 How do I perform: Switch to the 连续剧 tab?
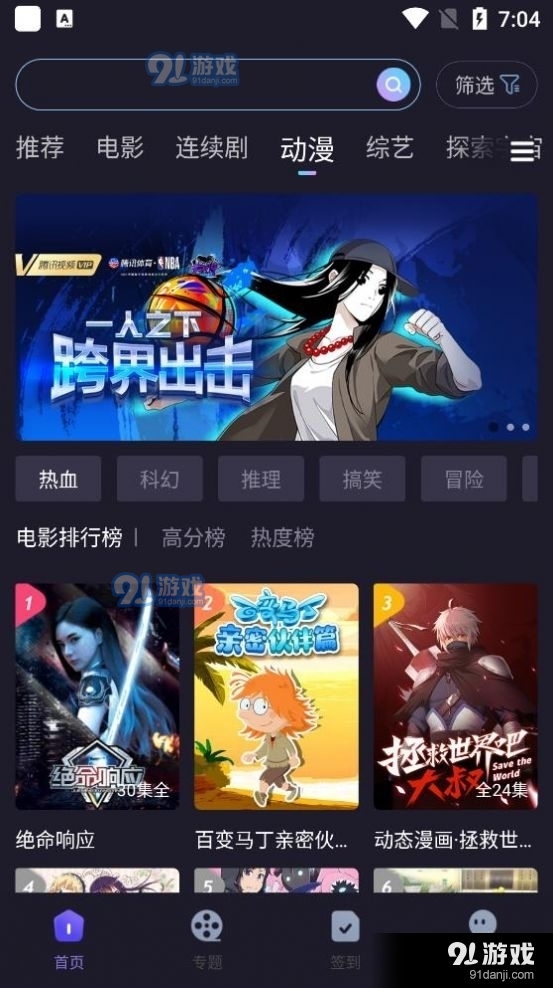click(x=212, y=148)
